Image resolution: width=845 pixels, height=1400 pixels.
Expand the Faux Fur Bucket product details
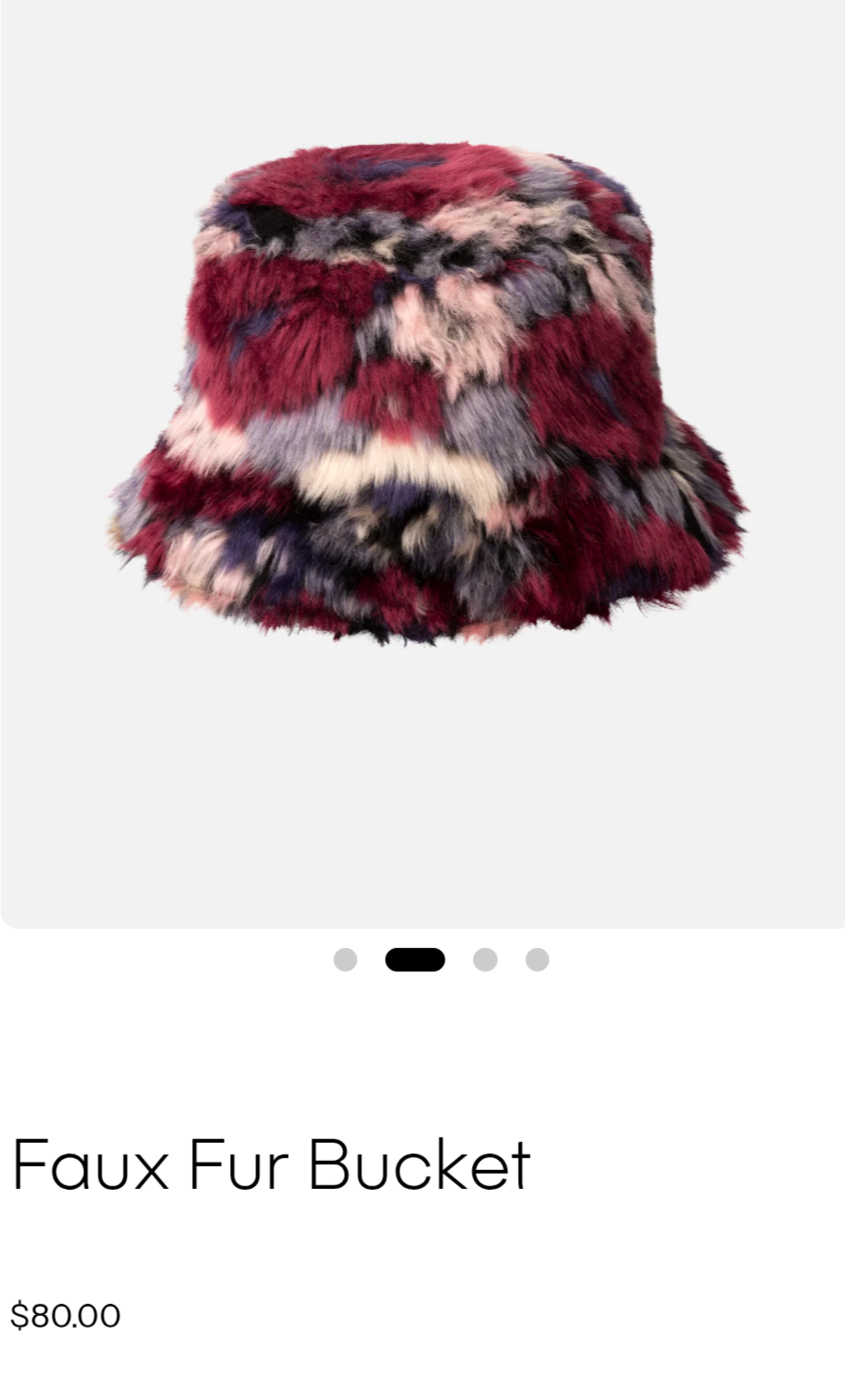(x=270, y=1165)
